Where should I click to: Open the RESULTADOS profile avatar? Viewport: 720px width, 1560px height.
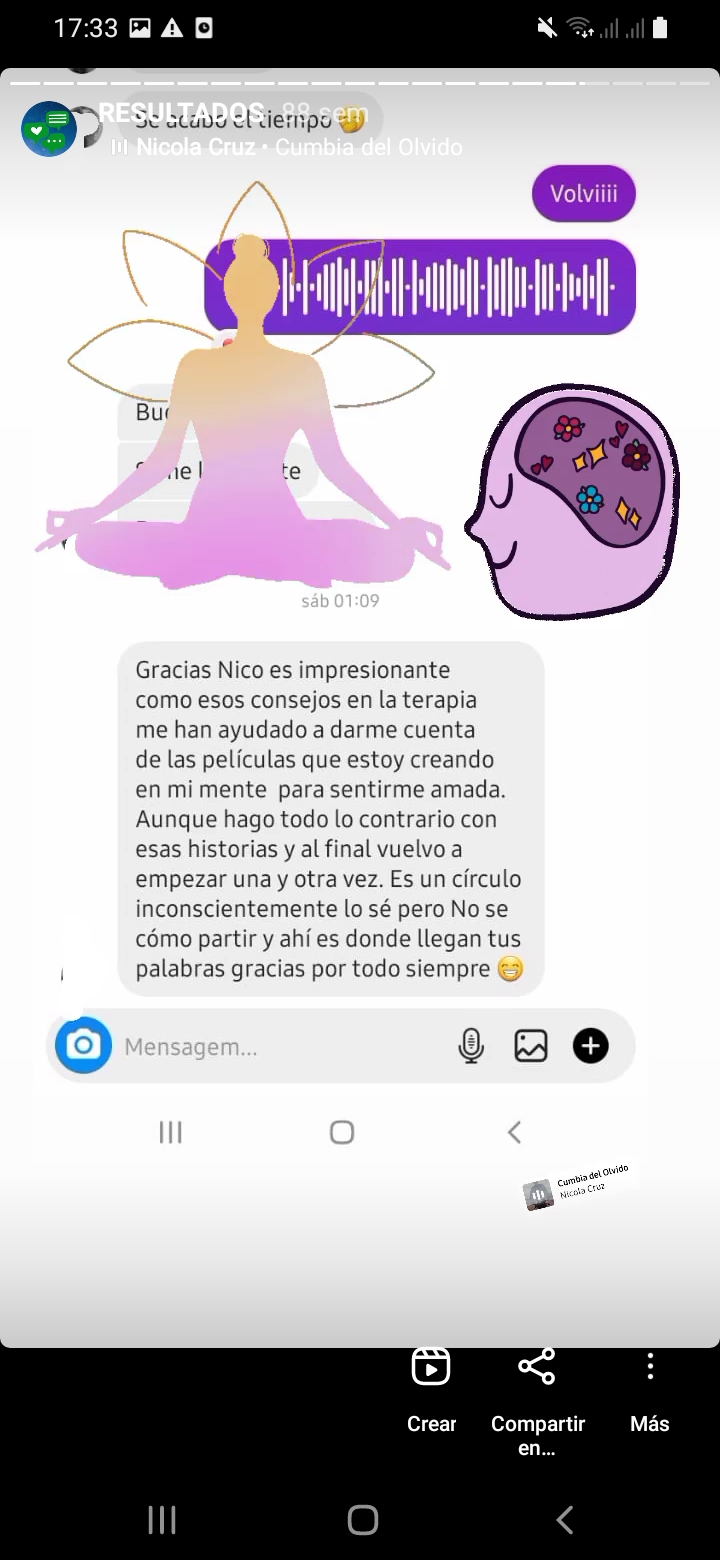coord(49,129)
